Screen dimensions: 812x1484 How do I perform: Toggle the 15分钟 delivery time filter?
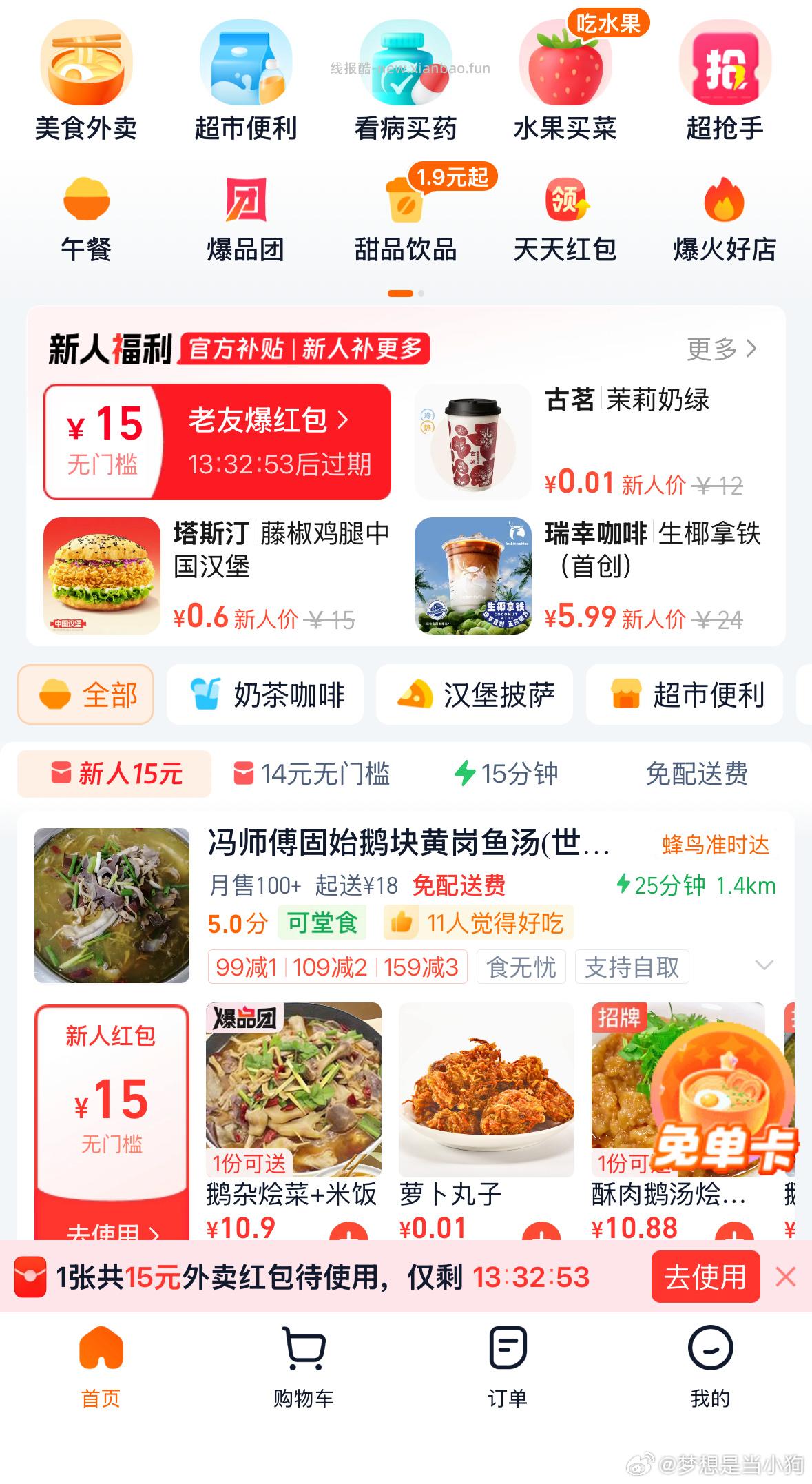(x=508, y=774)
